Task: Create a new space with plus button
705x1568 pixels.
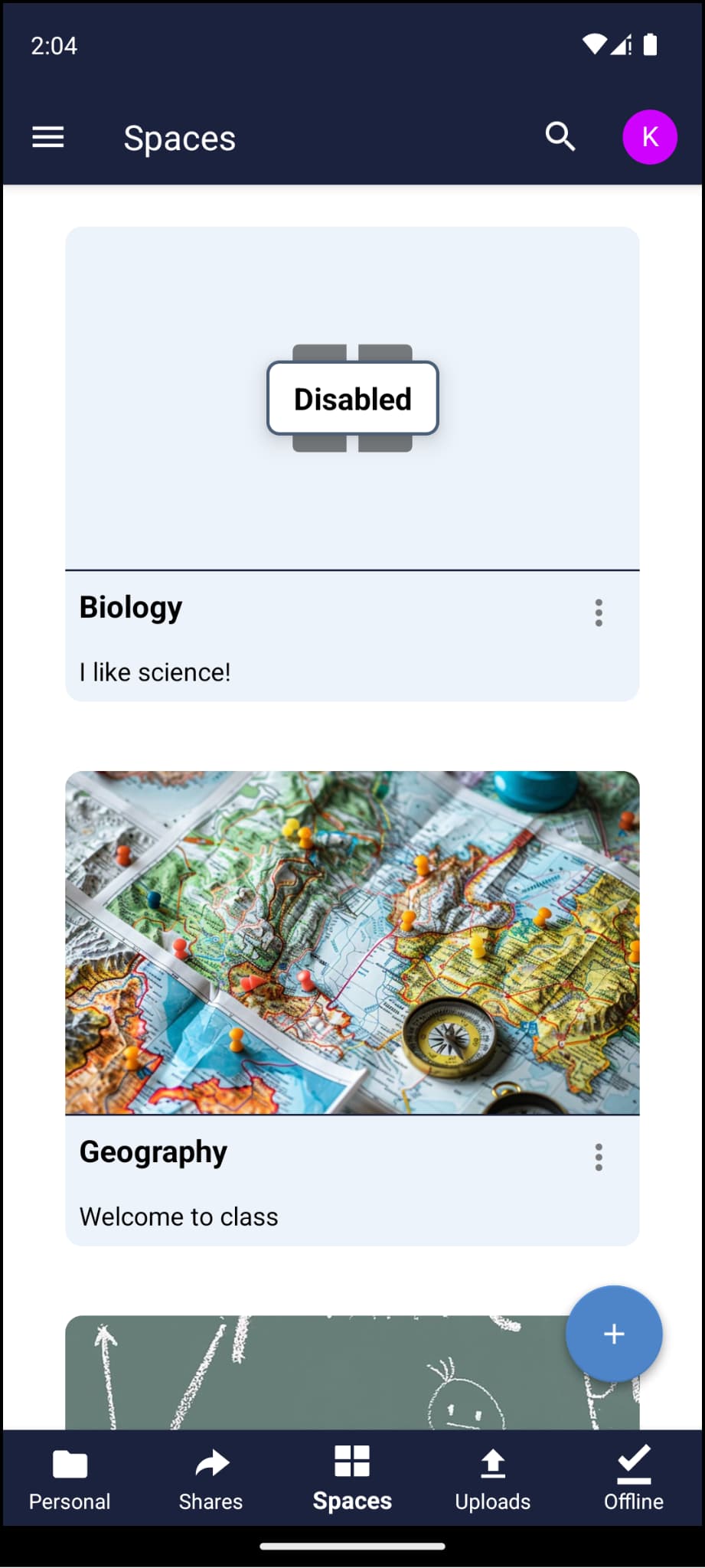Action: (x=614, y=1334)
